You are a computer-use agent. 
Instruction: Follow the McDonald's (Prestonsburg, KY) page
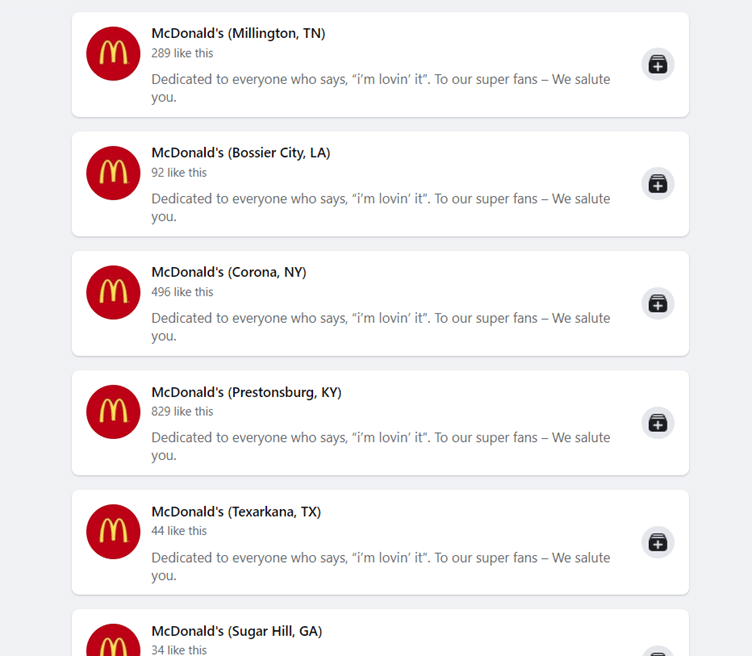coord(657,423)
